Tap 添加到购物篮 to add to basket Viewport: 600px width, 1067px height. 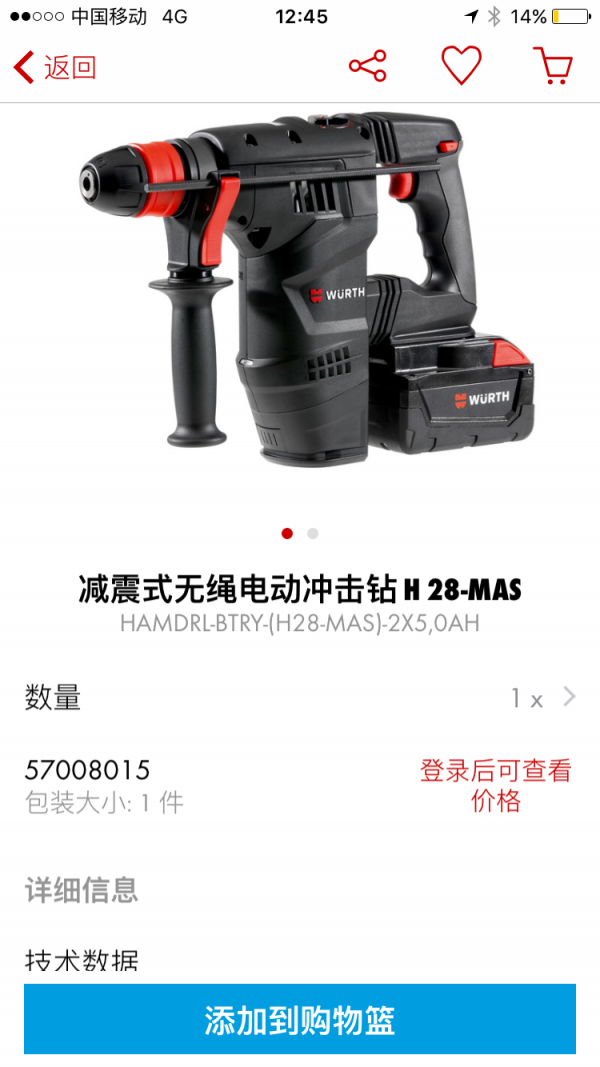pos(300,1020)
